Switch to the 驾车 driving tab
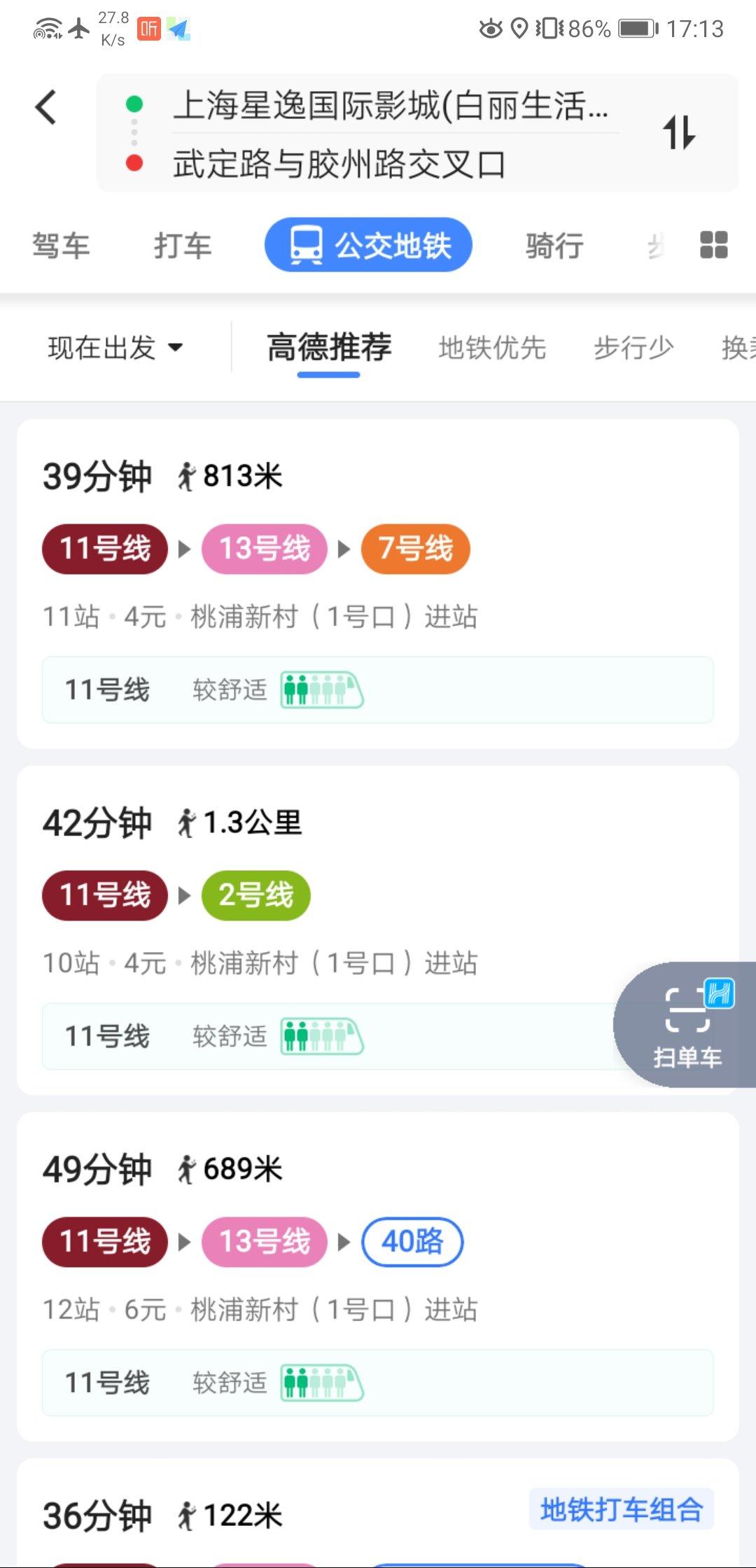The width and height of the screenshot is (756, 1568). pos(61,246)
